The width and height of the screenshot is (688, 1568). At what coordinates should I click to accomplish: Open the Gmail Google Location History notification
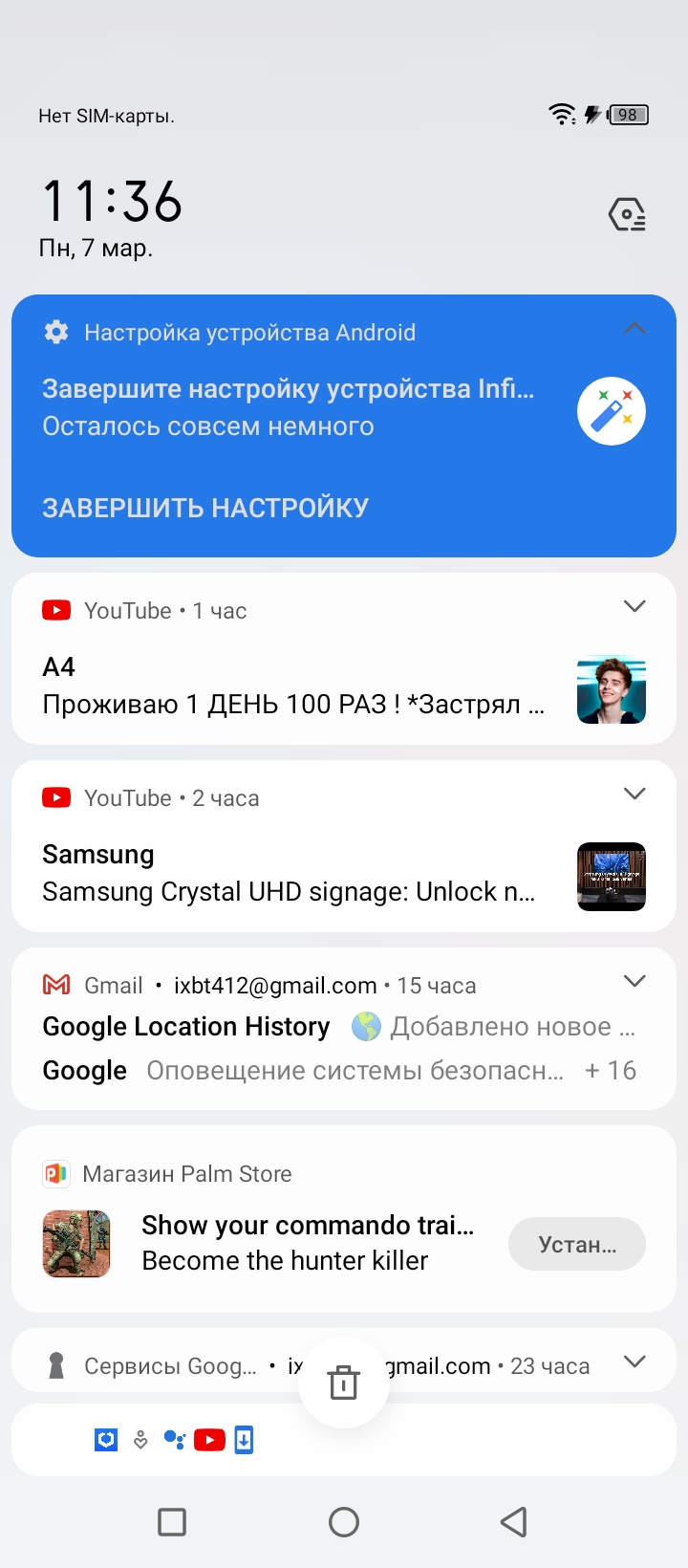(x=325, y=1028)
